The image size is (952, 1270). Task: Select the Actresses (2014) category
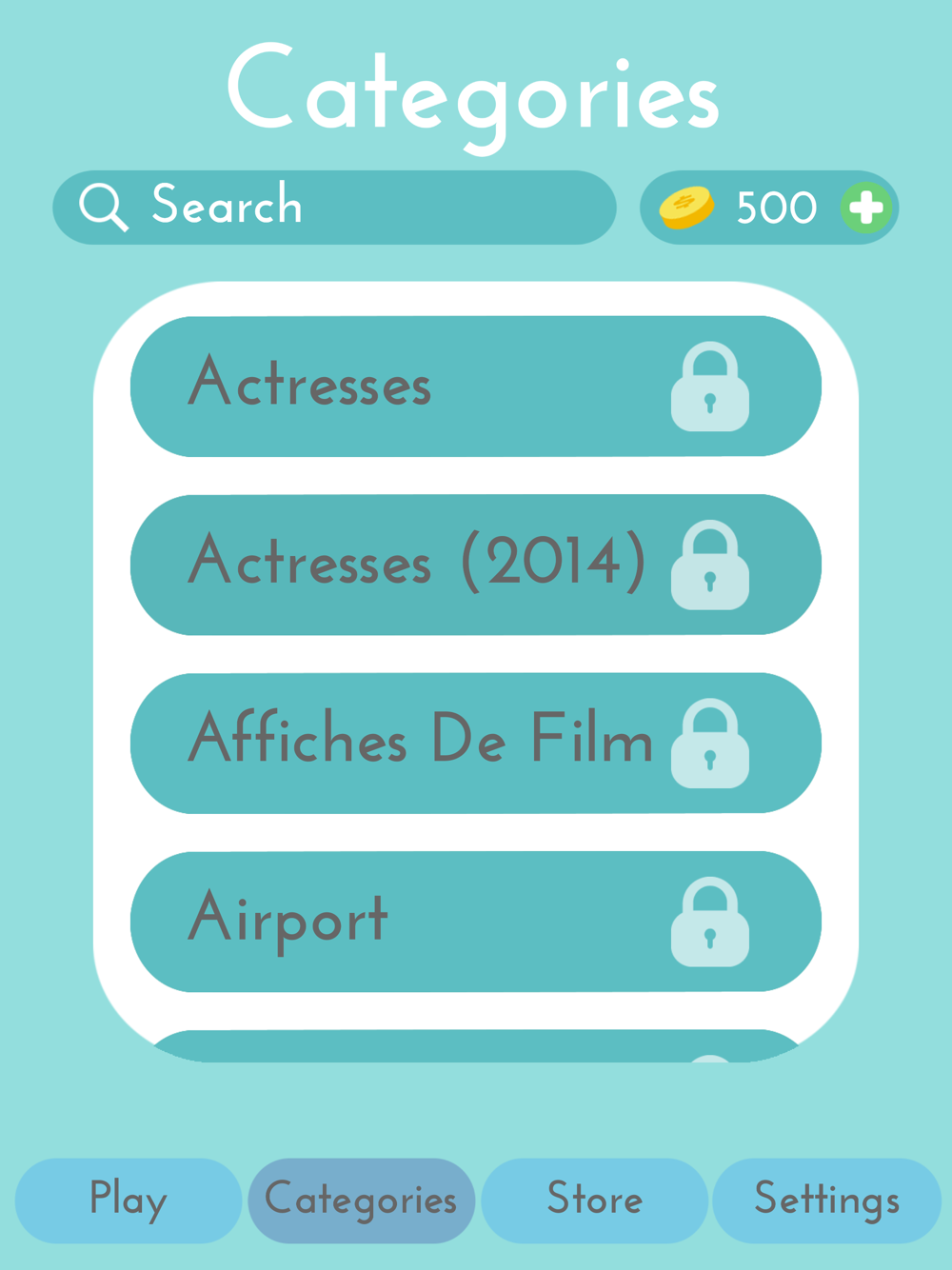click(475, 565)
